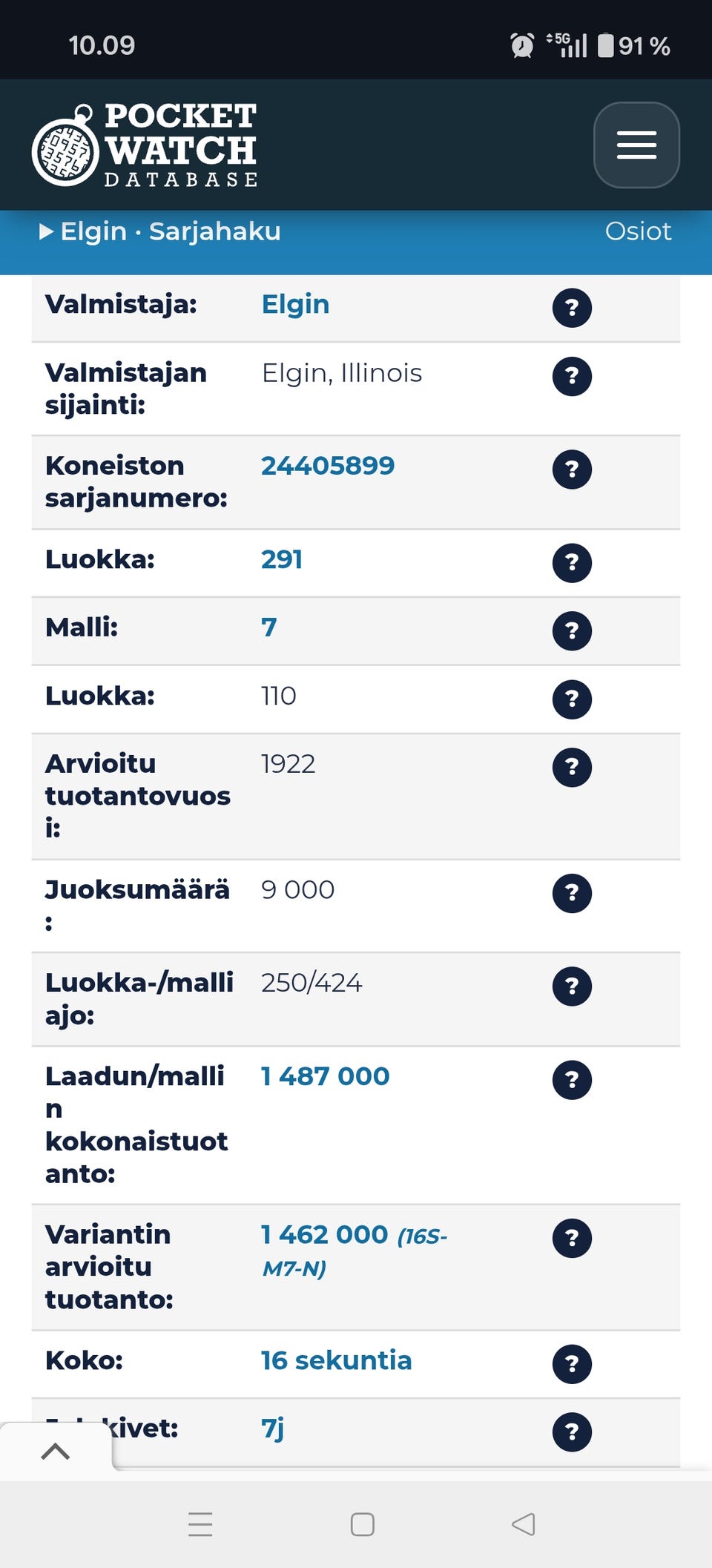712x1568 pixels.
Task: Show help for Luokka 110 row
Action: point(572,699)
